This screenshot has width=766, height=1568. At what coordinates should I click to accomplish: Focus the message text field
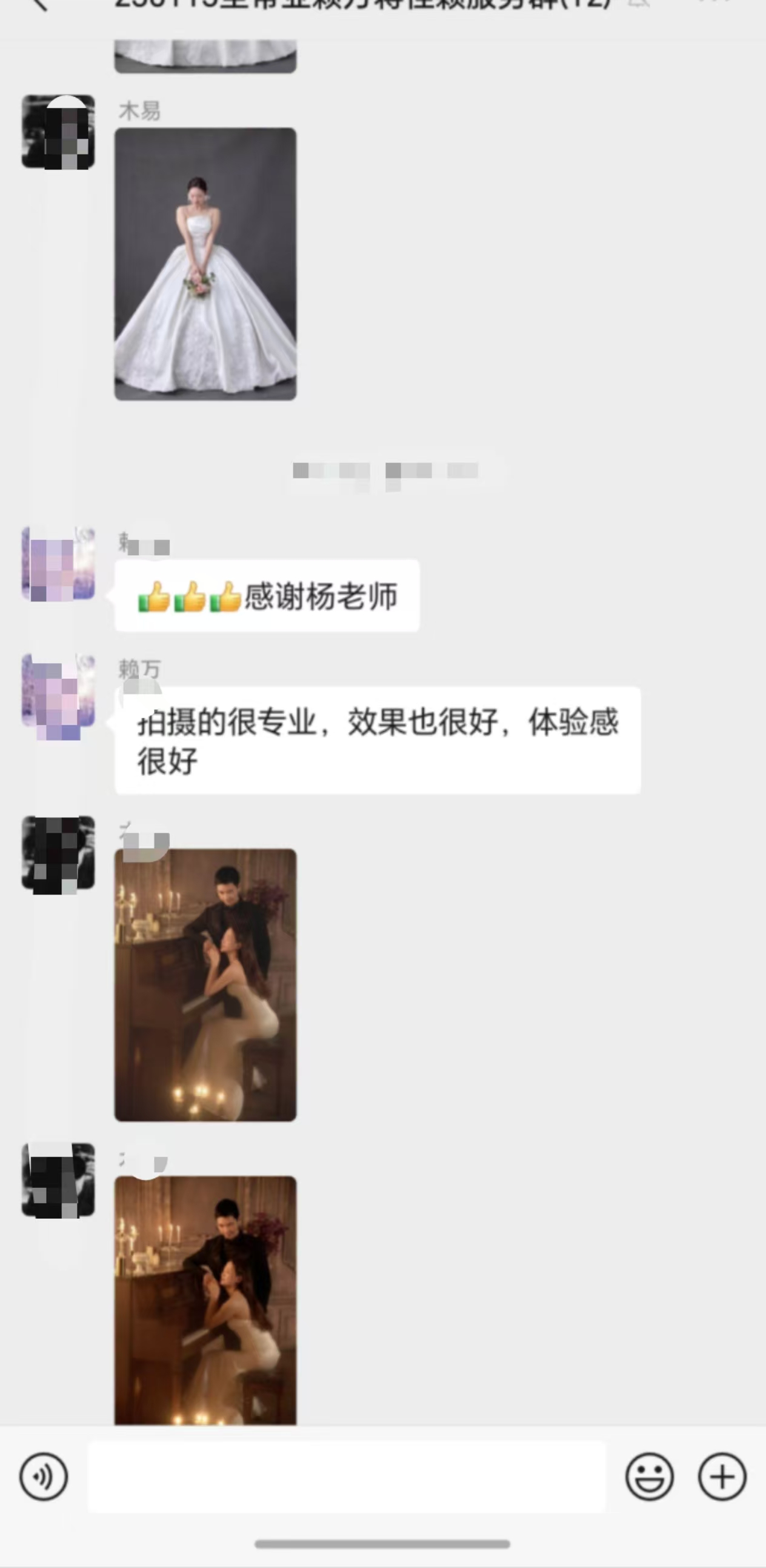(347, 1476)
